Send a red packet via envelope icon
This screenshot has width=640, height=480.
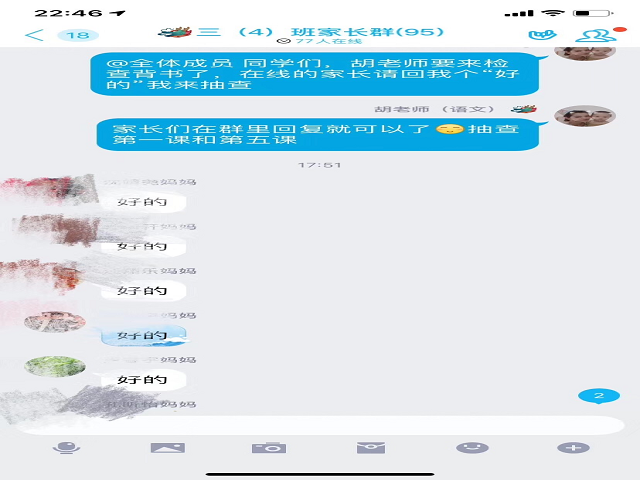pyautogui.click(x=371, y=448)
